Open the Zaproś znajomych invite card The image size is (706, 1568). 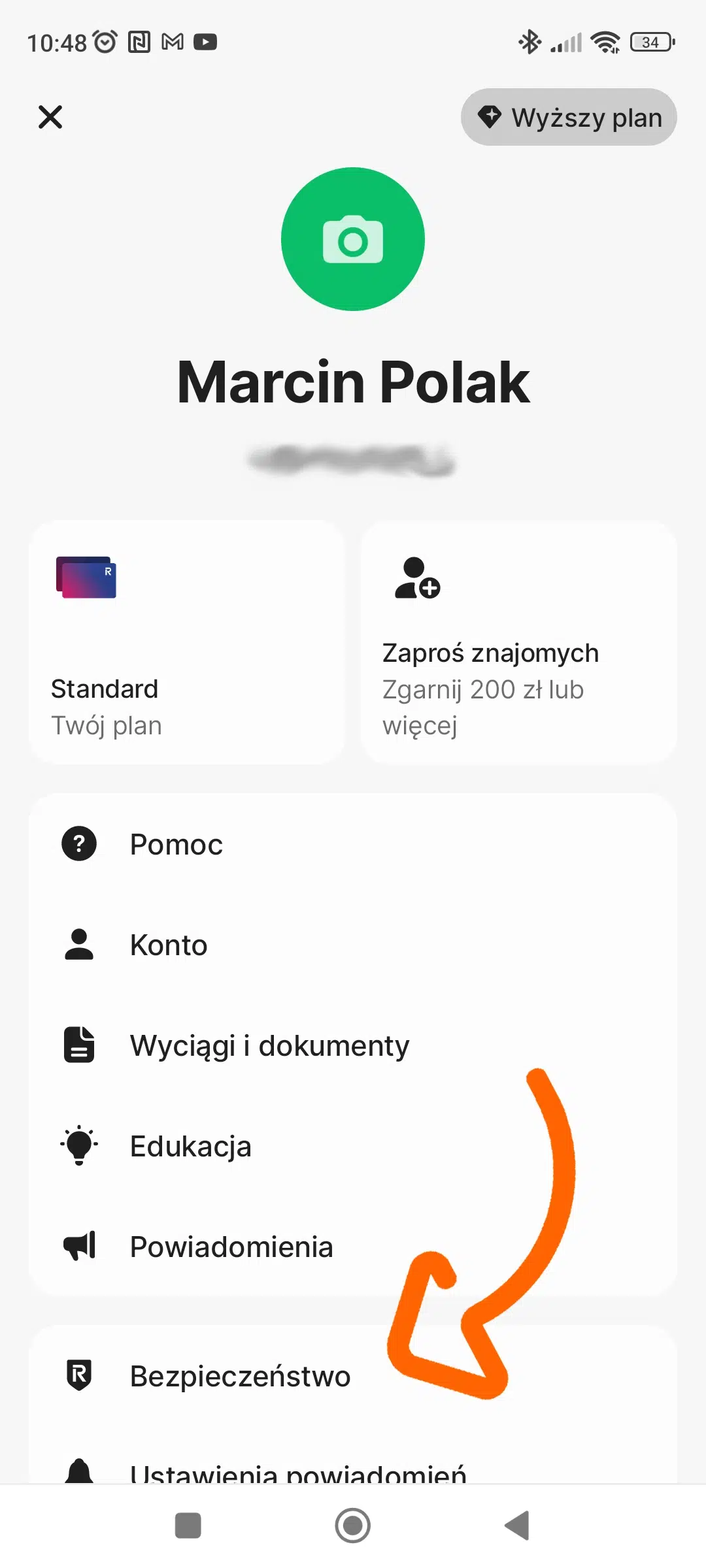(519, 642)
